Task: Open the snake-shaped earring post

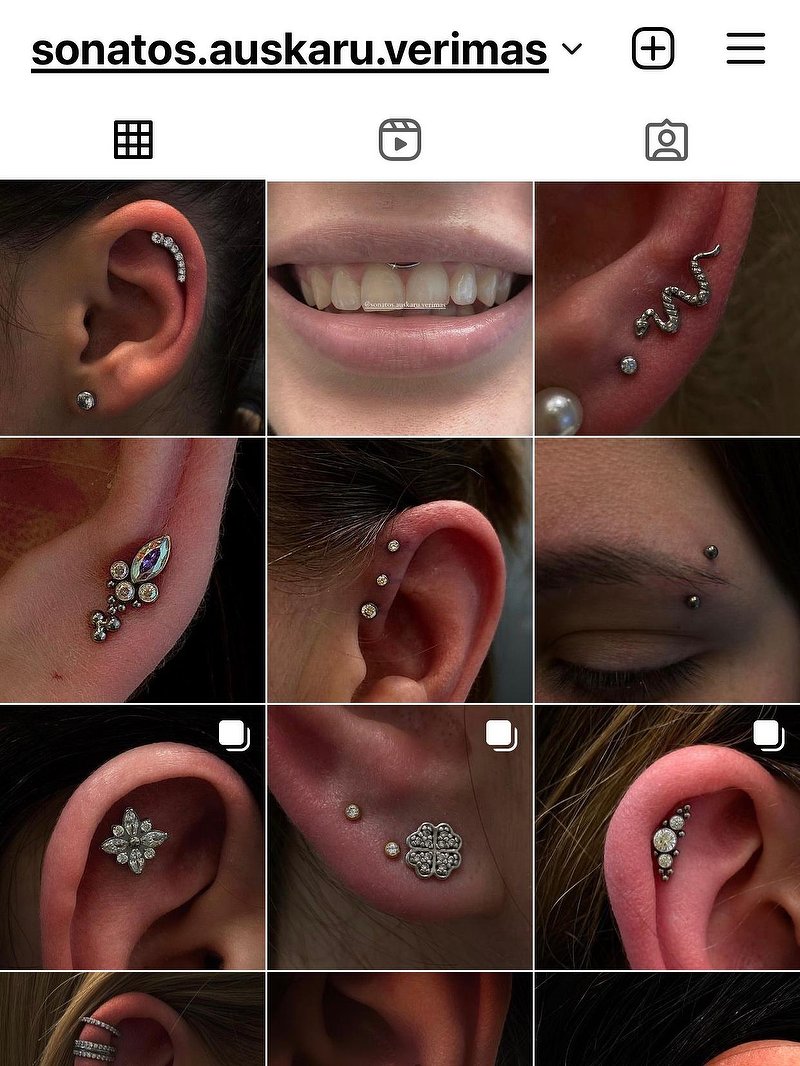Action: click(x=667, y=308)
